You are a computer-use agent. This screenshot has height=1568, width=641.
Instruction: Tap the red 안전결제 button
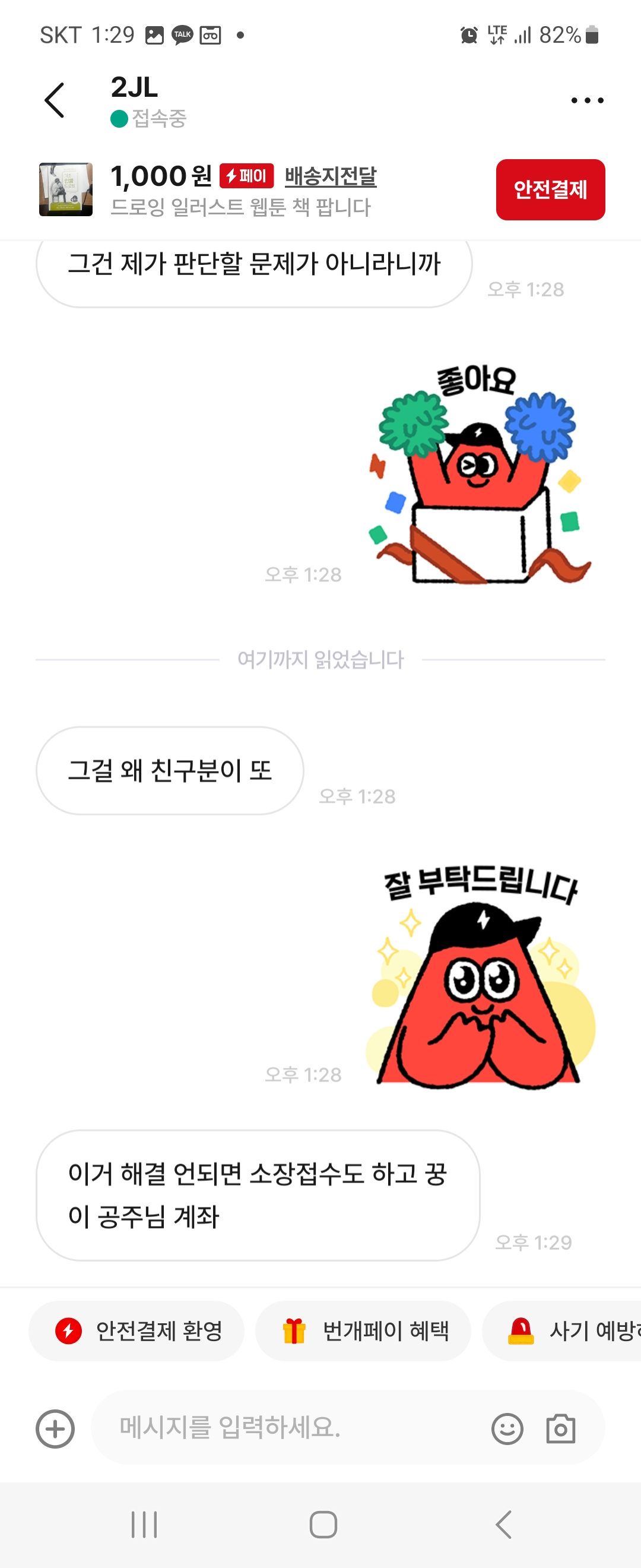[550, 190]
